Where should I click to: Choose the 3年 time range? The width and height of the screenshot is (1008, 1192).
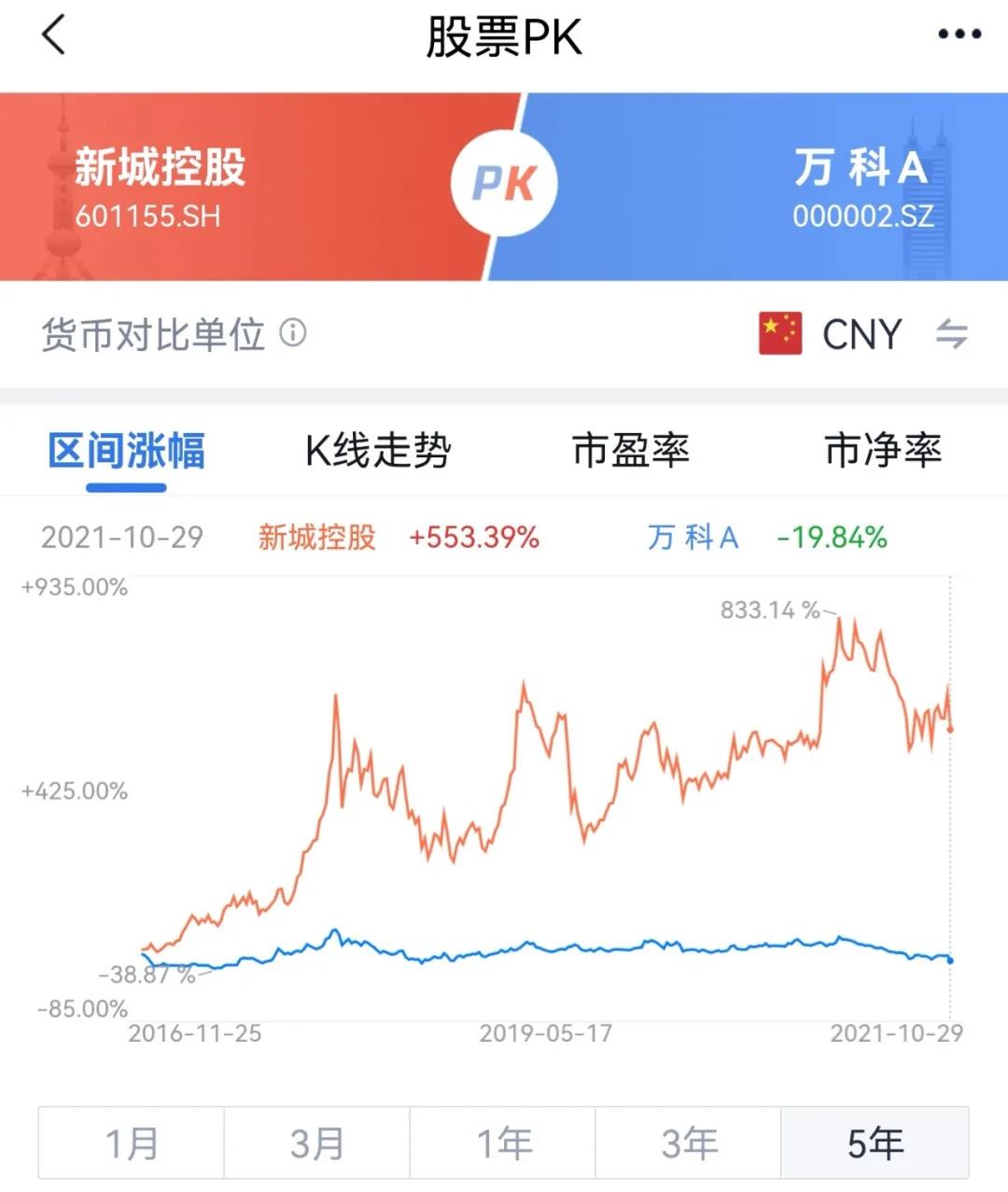pos(689,1143)
